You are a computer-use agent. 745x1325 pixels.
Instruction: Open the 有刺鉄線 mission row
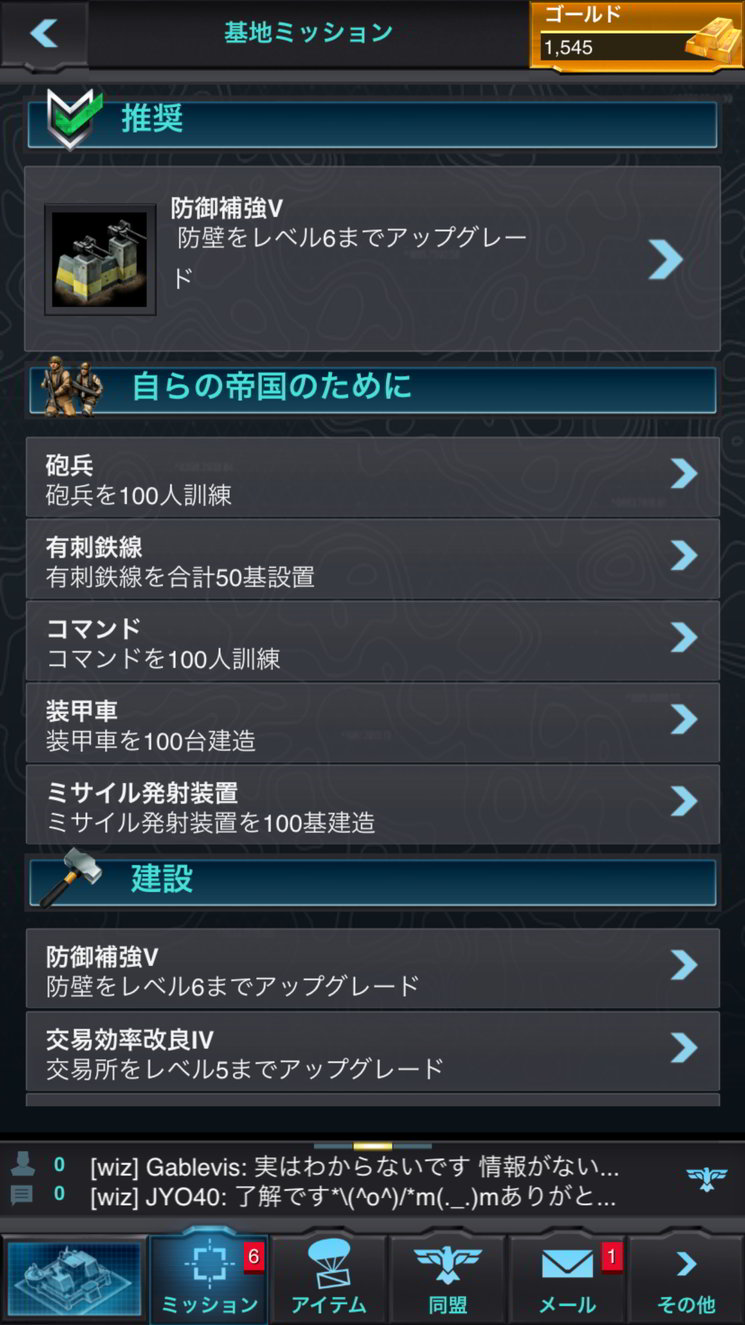click(372, 559)
